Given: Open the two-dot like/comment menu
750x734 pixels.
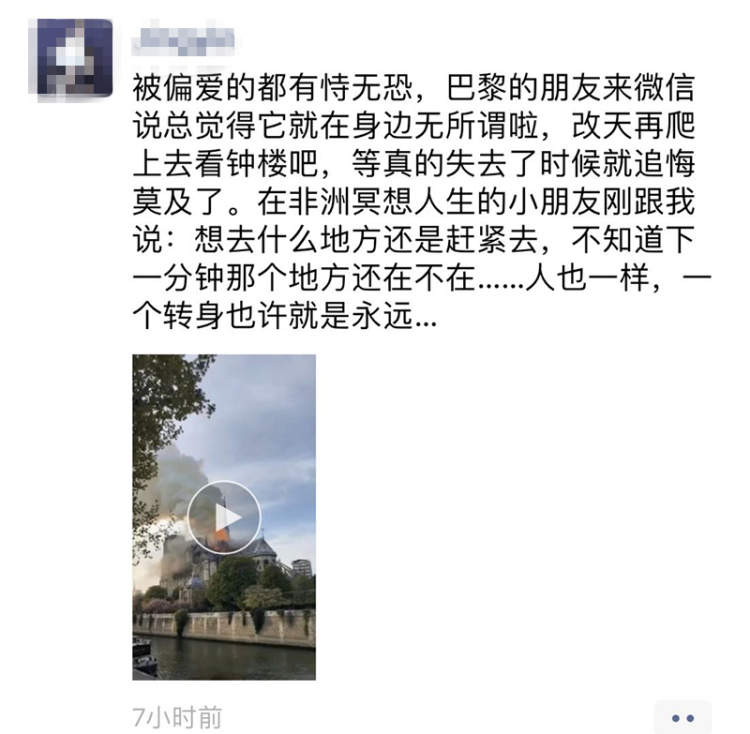Looking at the screenshot, I should click(x=683, y=716).
